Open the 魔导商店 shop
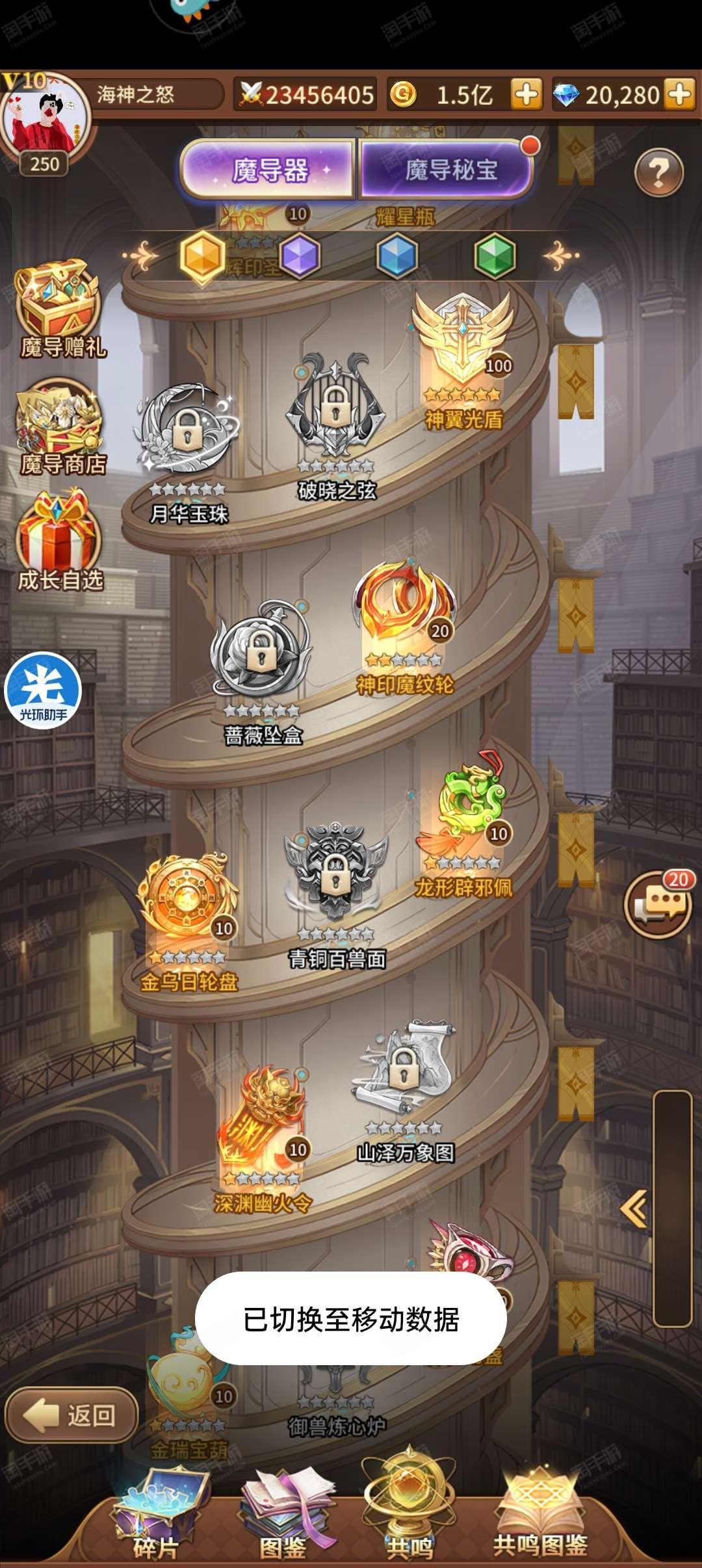Viewport: 702px width, 1568px height. point(60,426)
